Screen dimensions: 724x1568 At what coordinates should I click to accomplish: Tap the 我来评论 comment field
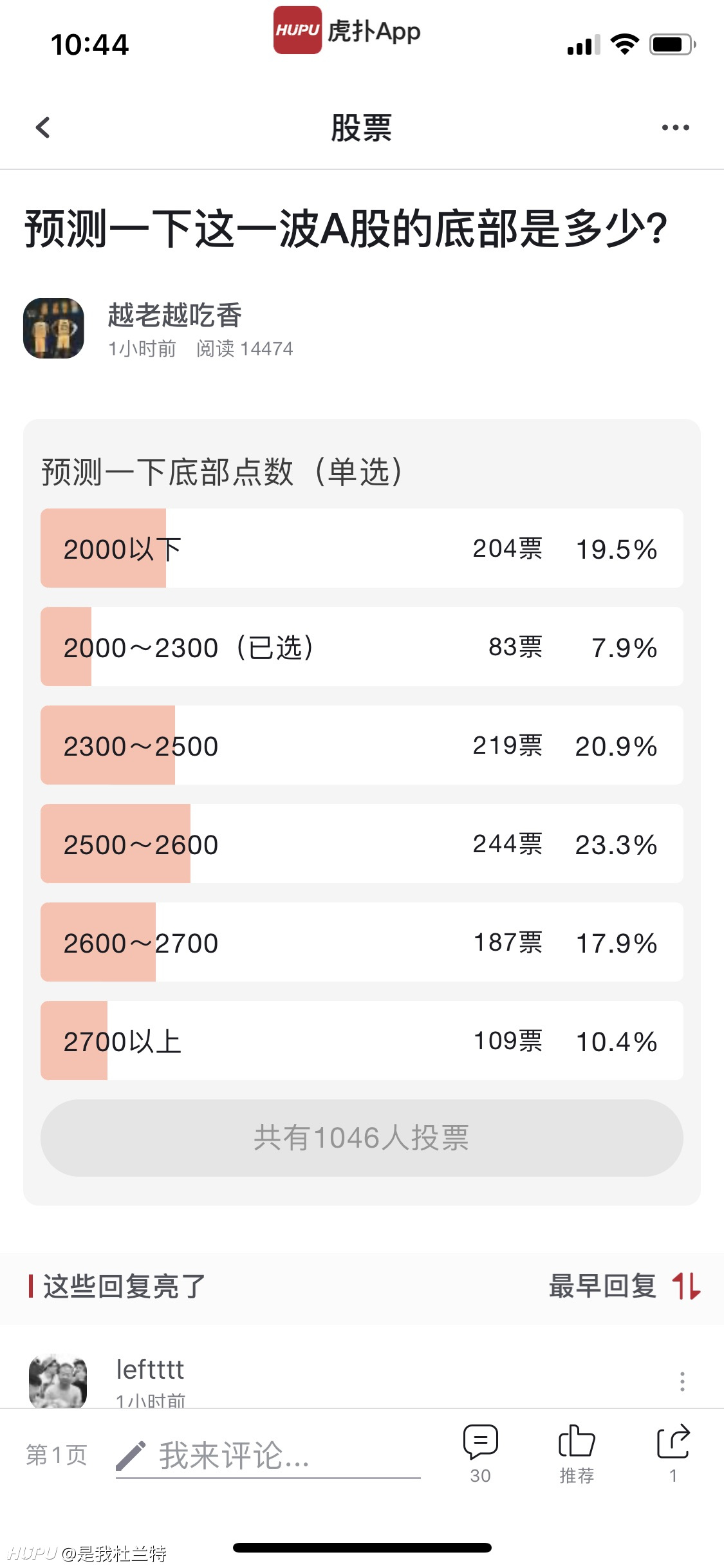(268, 1456)
